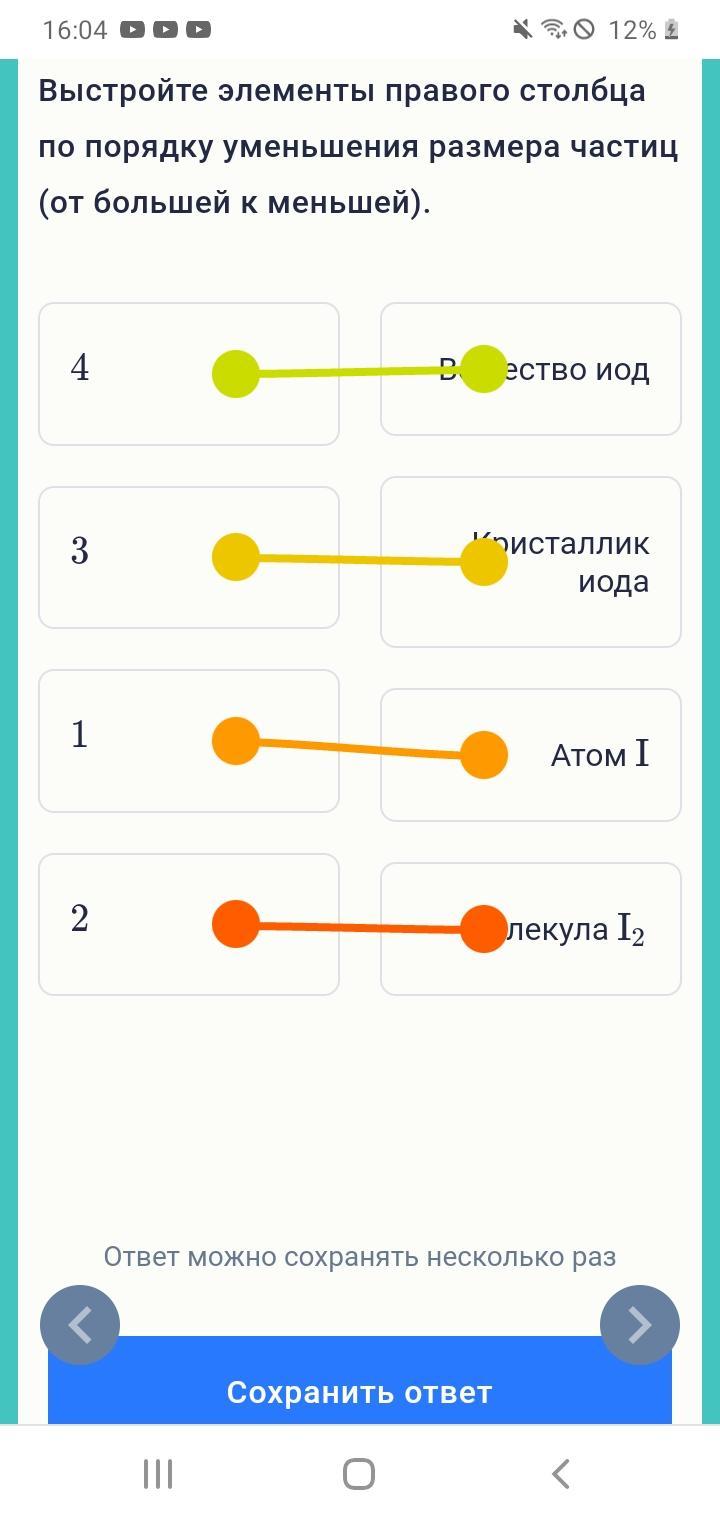Image resolution: width=720 pixels, height=1520 pixels.
Task: Tap the Молекула I2 card
Action: [x=531, y=929]
